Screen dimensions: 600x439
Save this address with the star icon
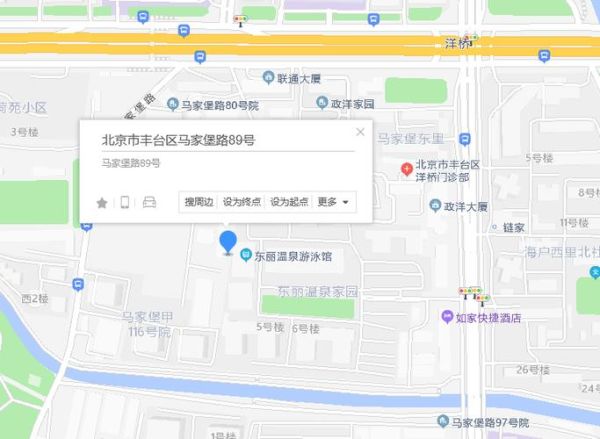point(102,202)
